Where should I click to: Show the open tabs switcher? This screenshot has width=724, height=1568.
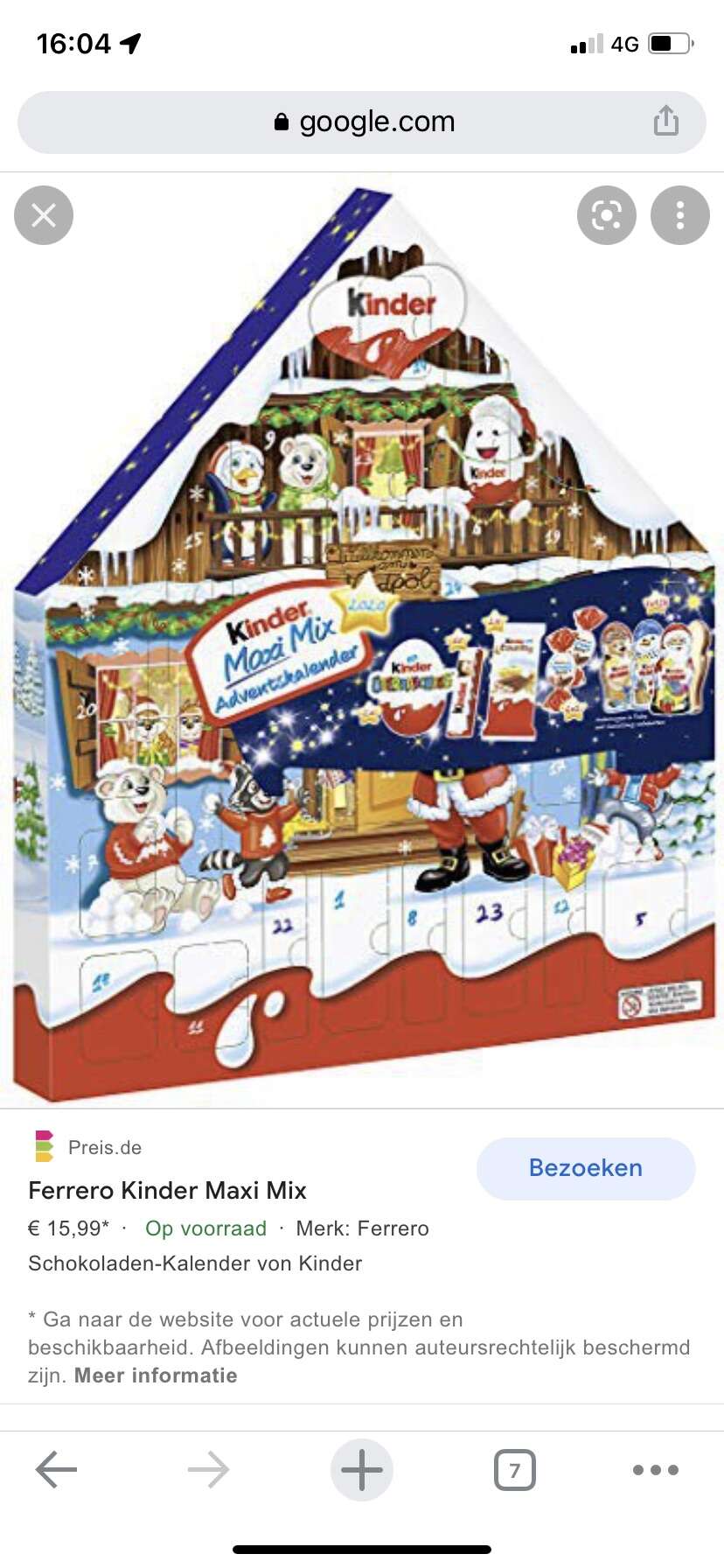(x=515, y=1470)
